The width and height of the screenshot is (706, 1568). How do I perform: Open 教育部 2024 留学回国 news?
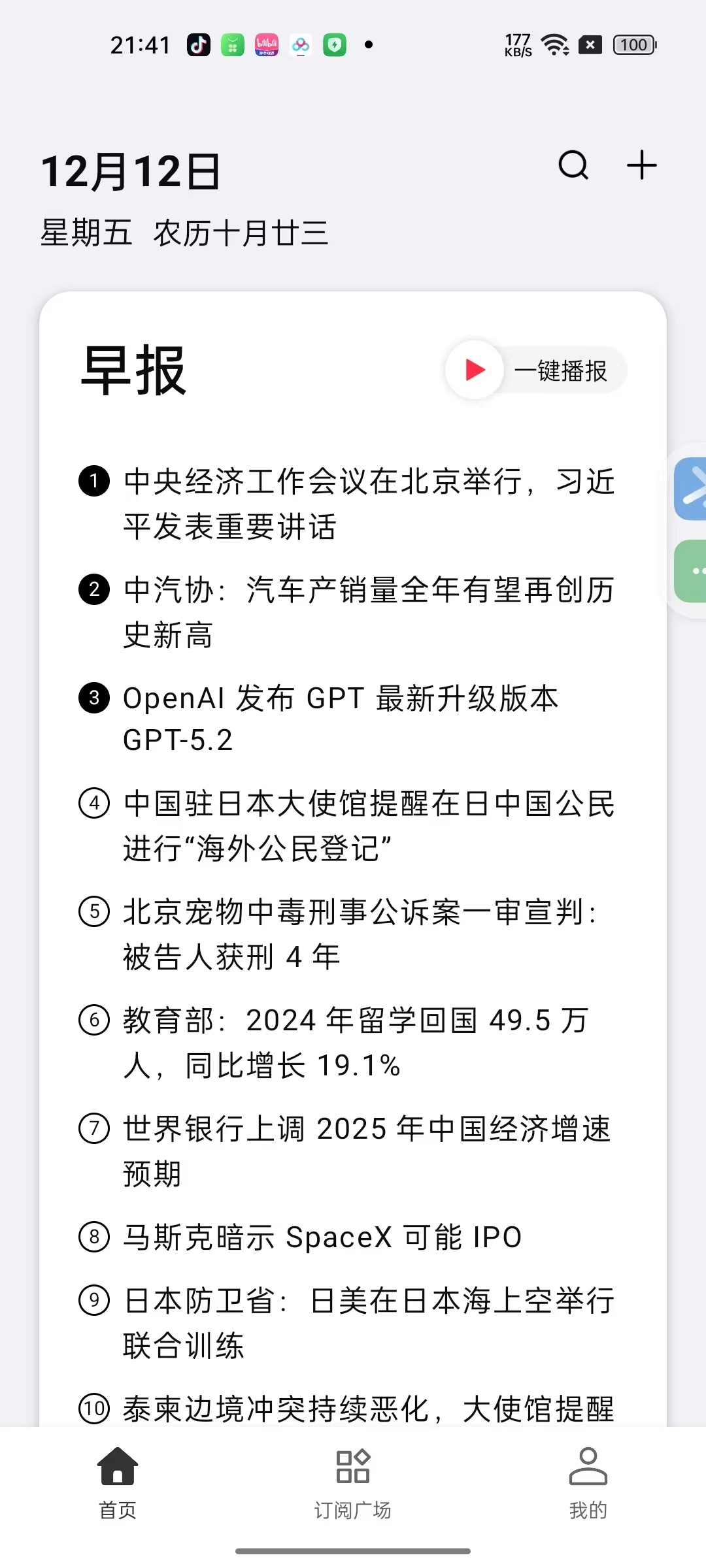356,1043
